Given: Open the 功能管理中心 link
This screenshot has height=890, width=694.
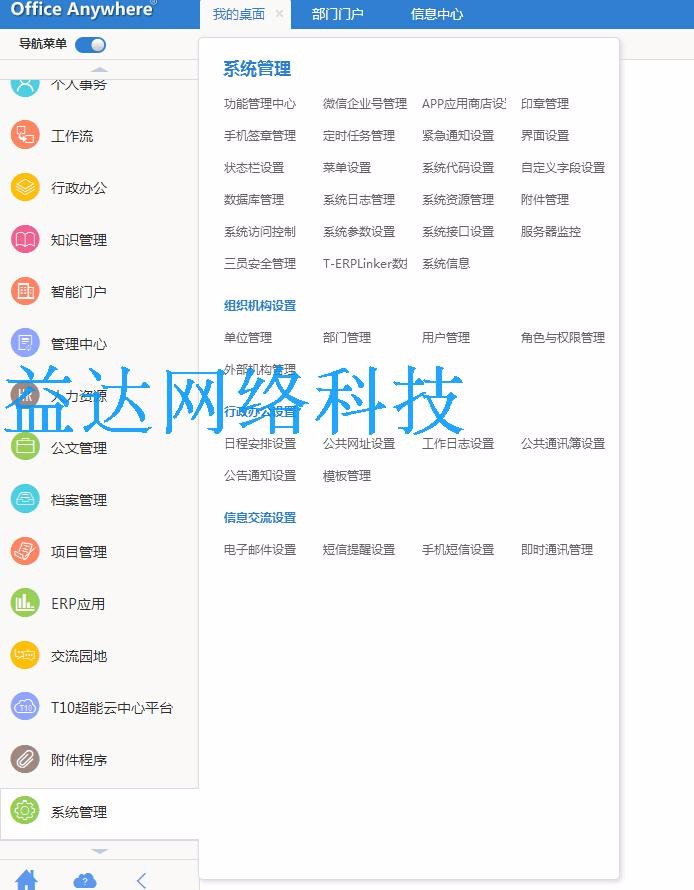Looking at the screenshot, I should [x=260, y=104].
